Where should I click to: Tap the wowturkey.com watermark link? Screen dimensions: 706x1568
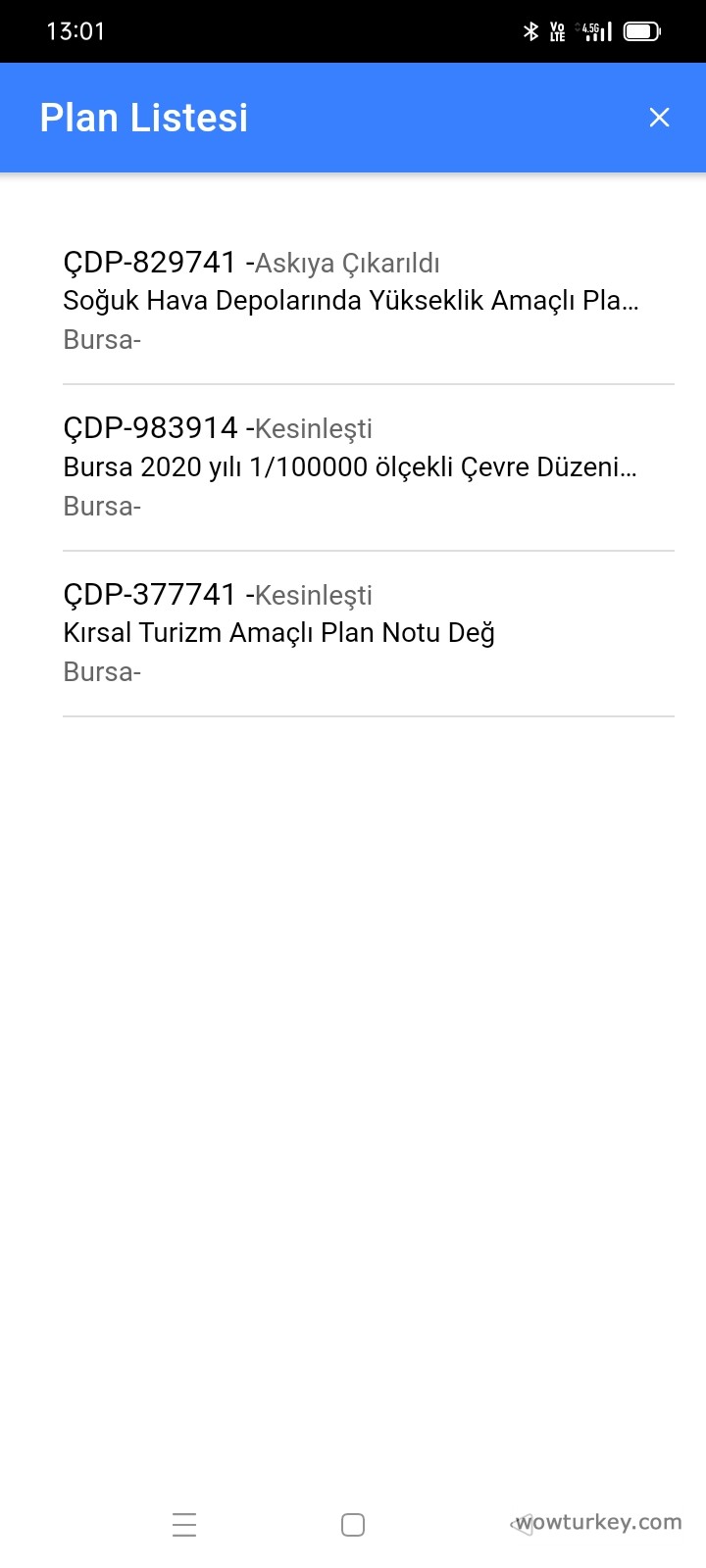click(595, 1522)
